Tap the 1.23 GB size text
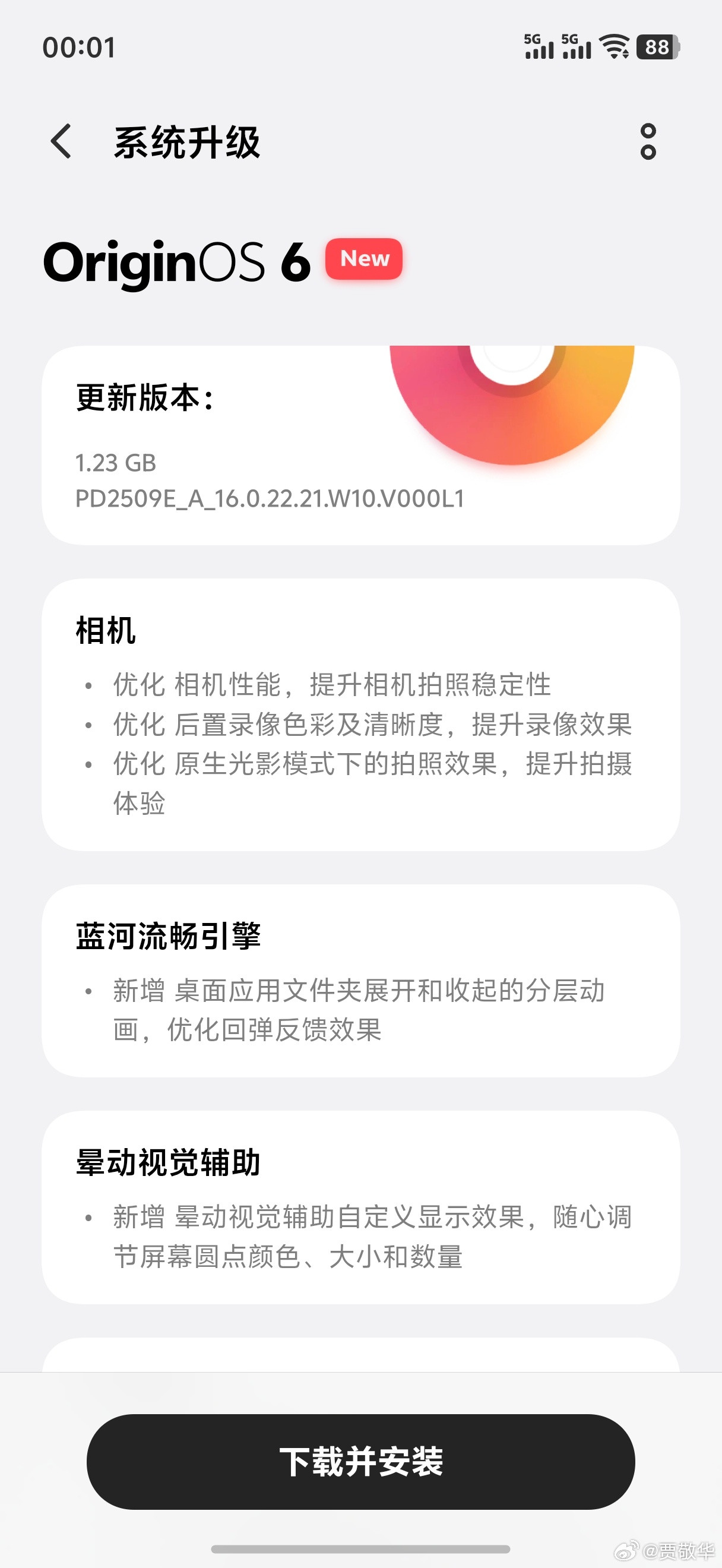The height and width of the screenshot is (1568, 722). coord(116,464)
